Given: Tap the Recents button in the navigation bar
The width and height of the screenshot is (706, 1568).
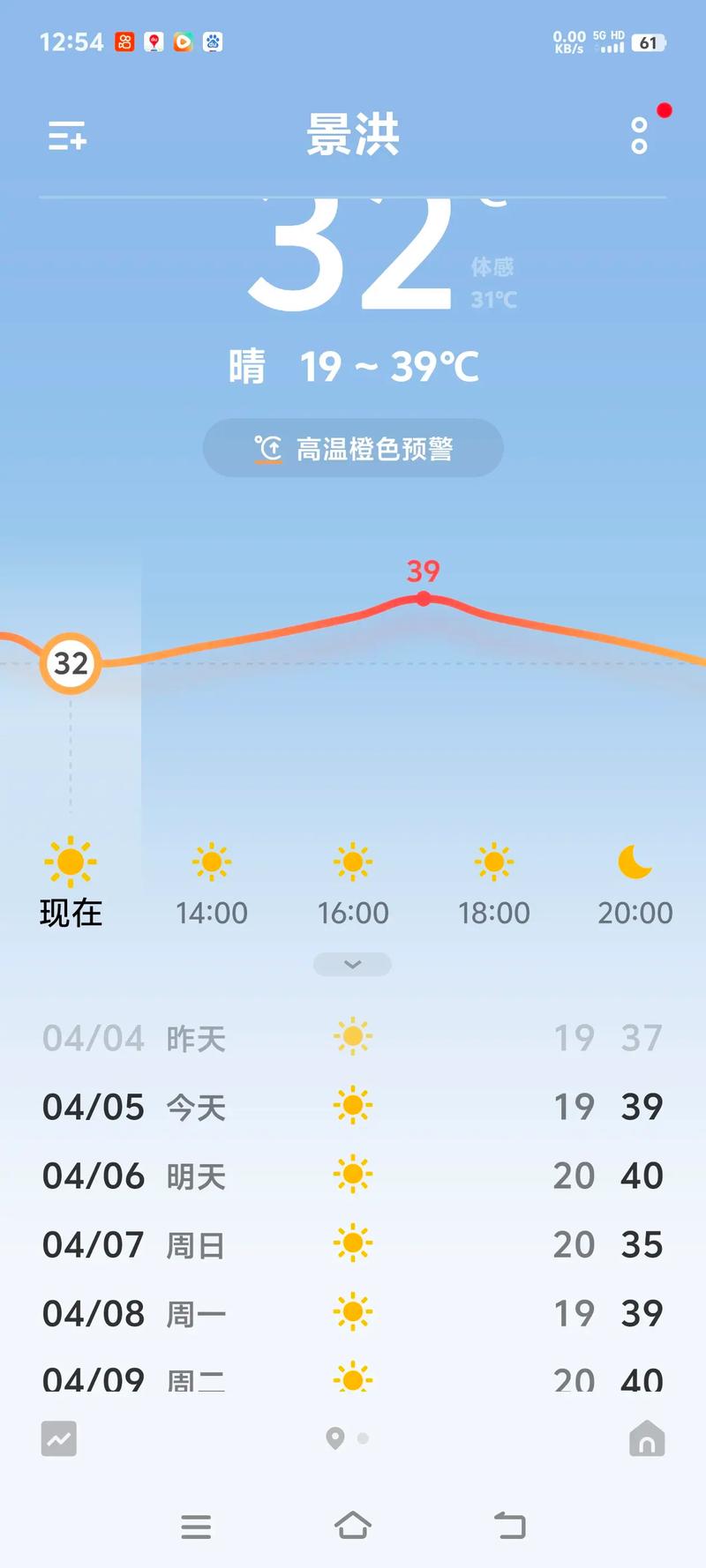Looking at the screenshot, I should (x=196, y=1527).
